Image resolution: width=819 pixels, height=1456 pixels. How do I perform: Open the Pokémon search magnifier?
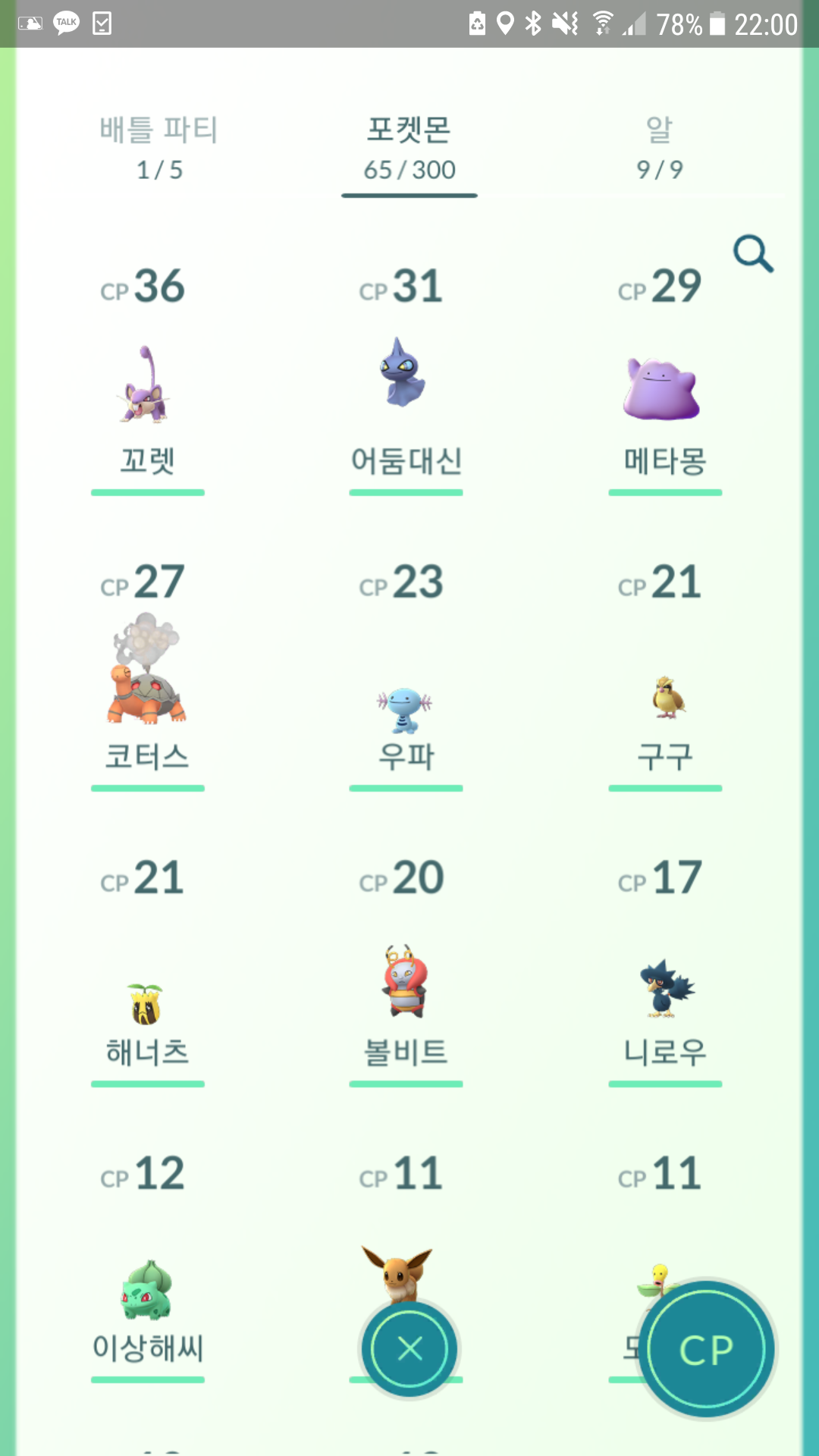(753, 254)
